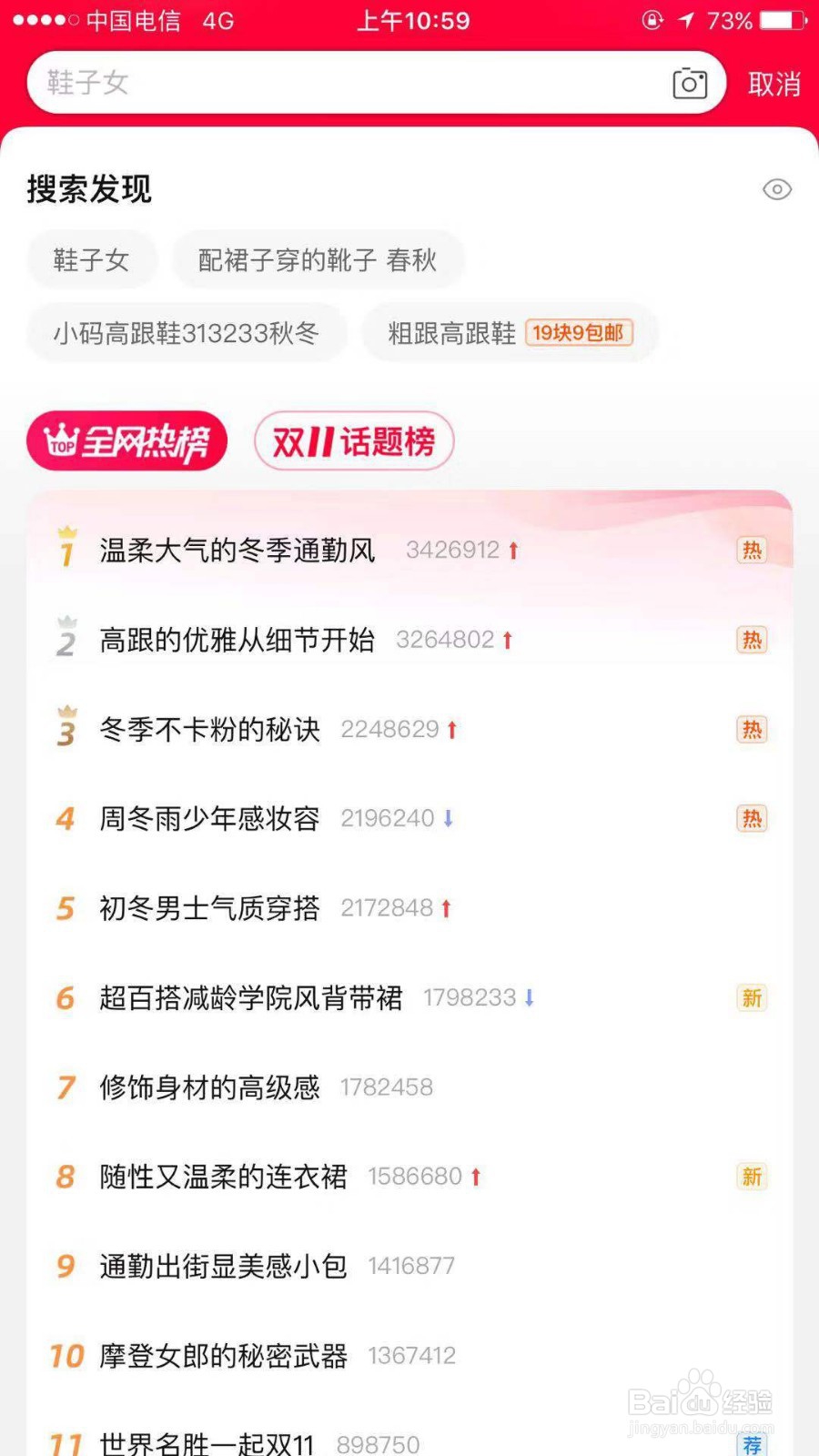Select the 热 badge next to topic 1
The height and width of the screenshot is (1456, 819).
pos(752,550)
